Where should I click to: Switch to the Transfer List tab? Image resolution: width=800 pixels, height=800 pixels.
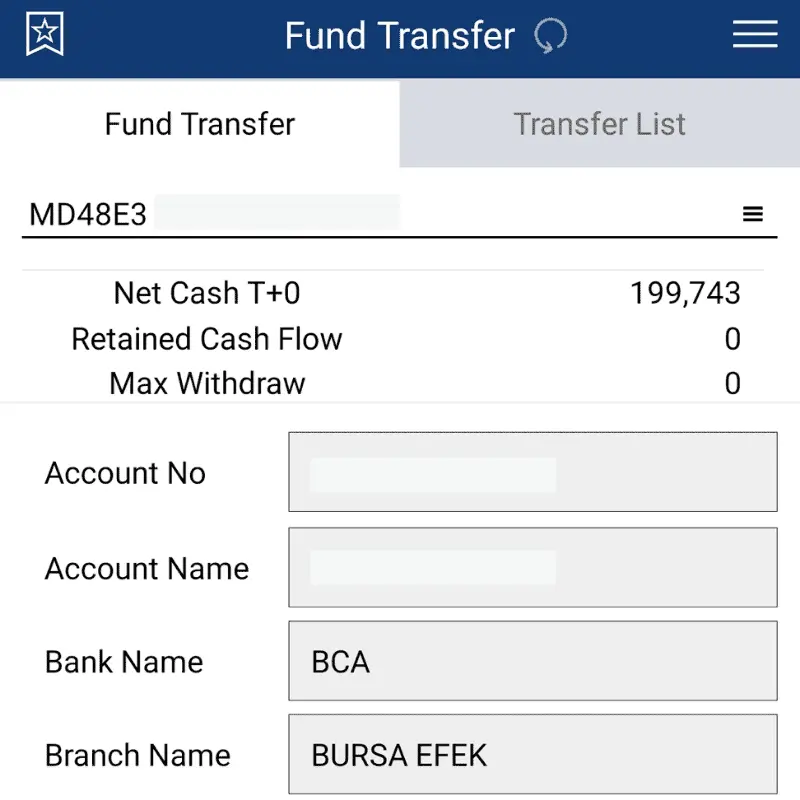[599, 124]
